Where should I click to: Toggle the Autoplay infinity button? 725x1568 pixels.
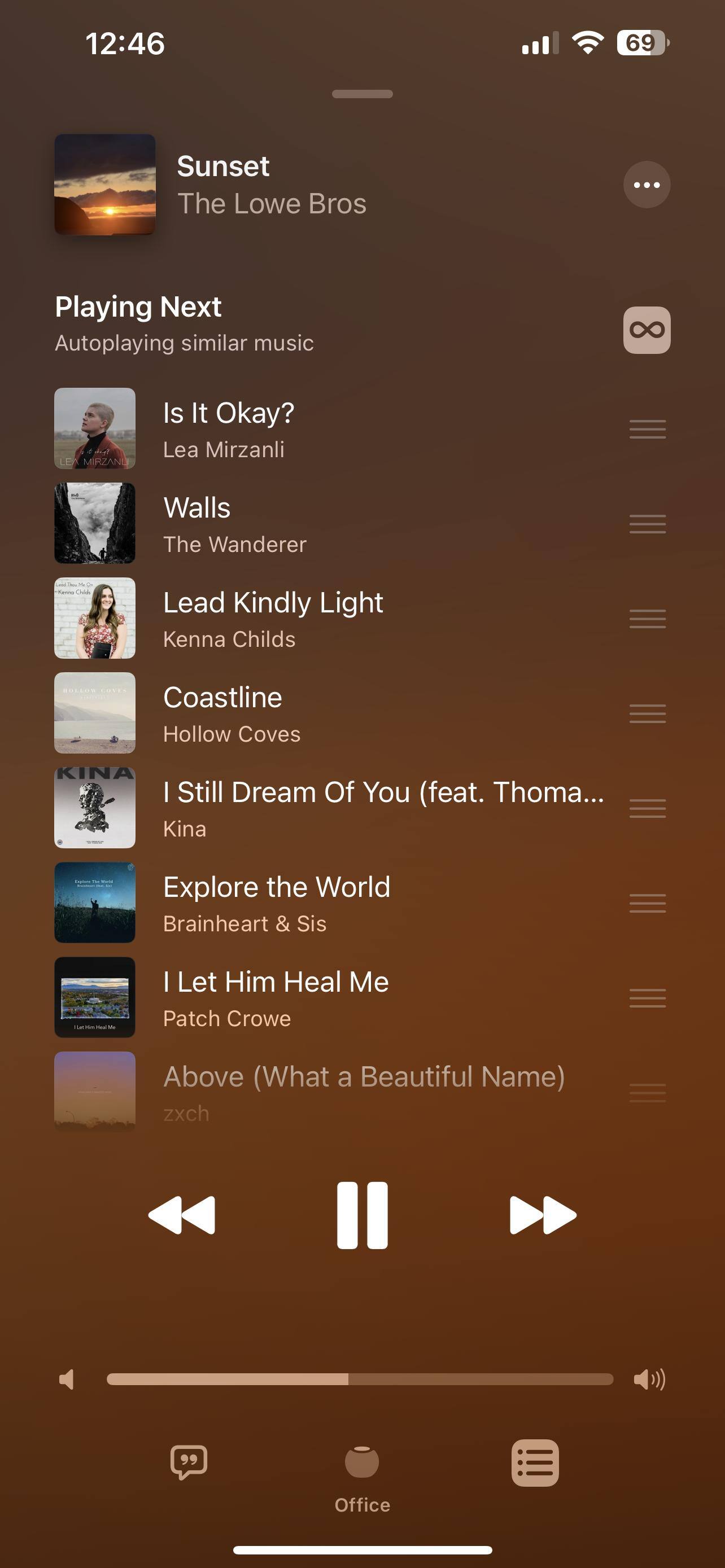click(647, 330)
